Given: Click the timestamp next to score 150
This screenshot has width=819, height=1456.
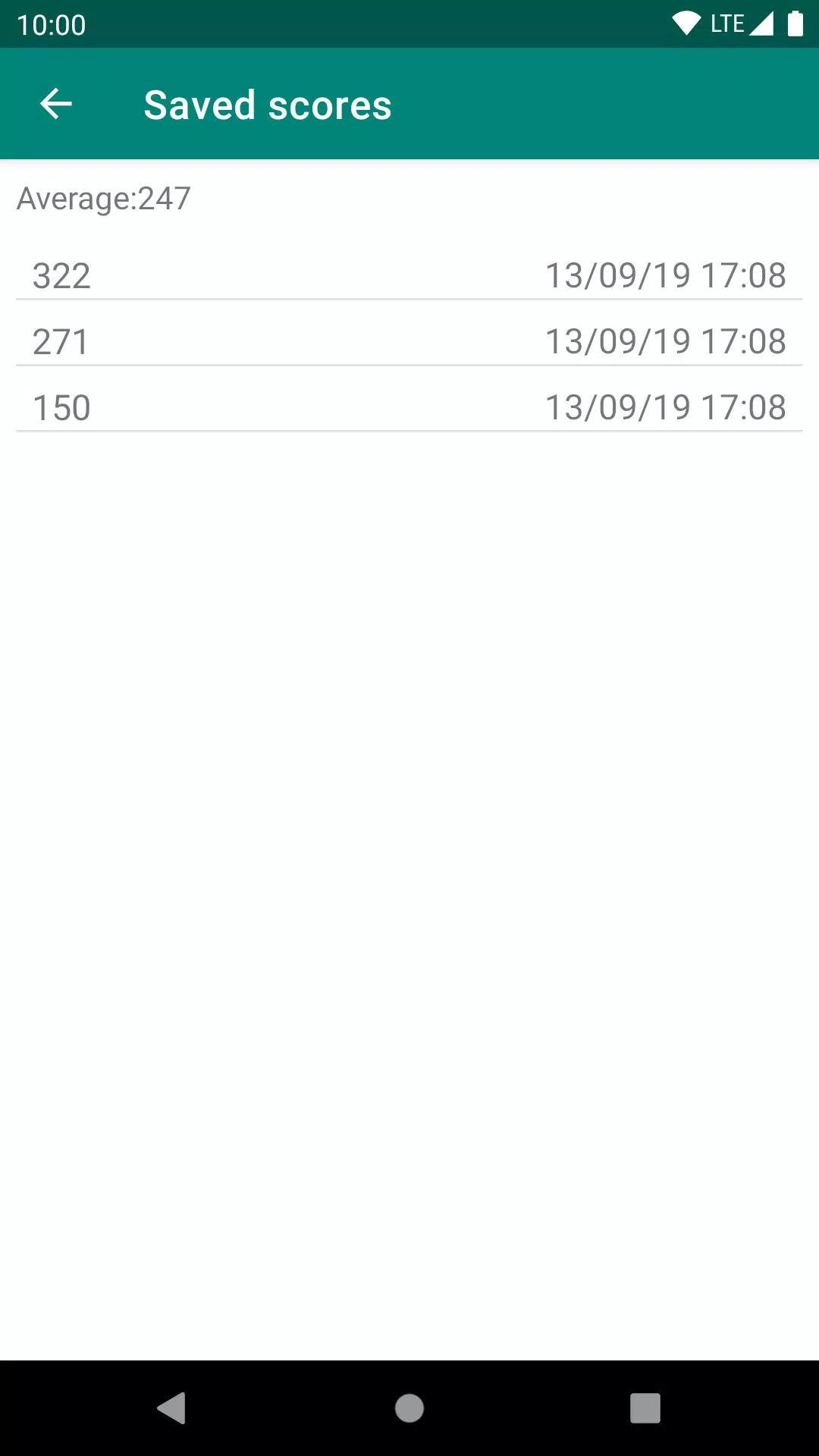Looking at the screenshot, I should [x=665, y=407].
